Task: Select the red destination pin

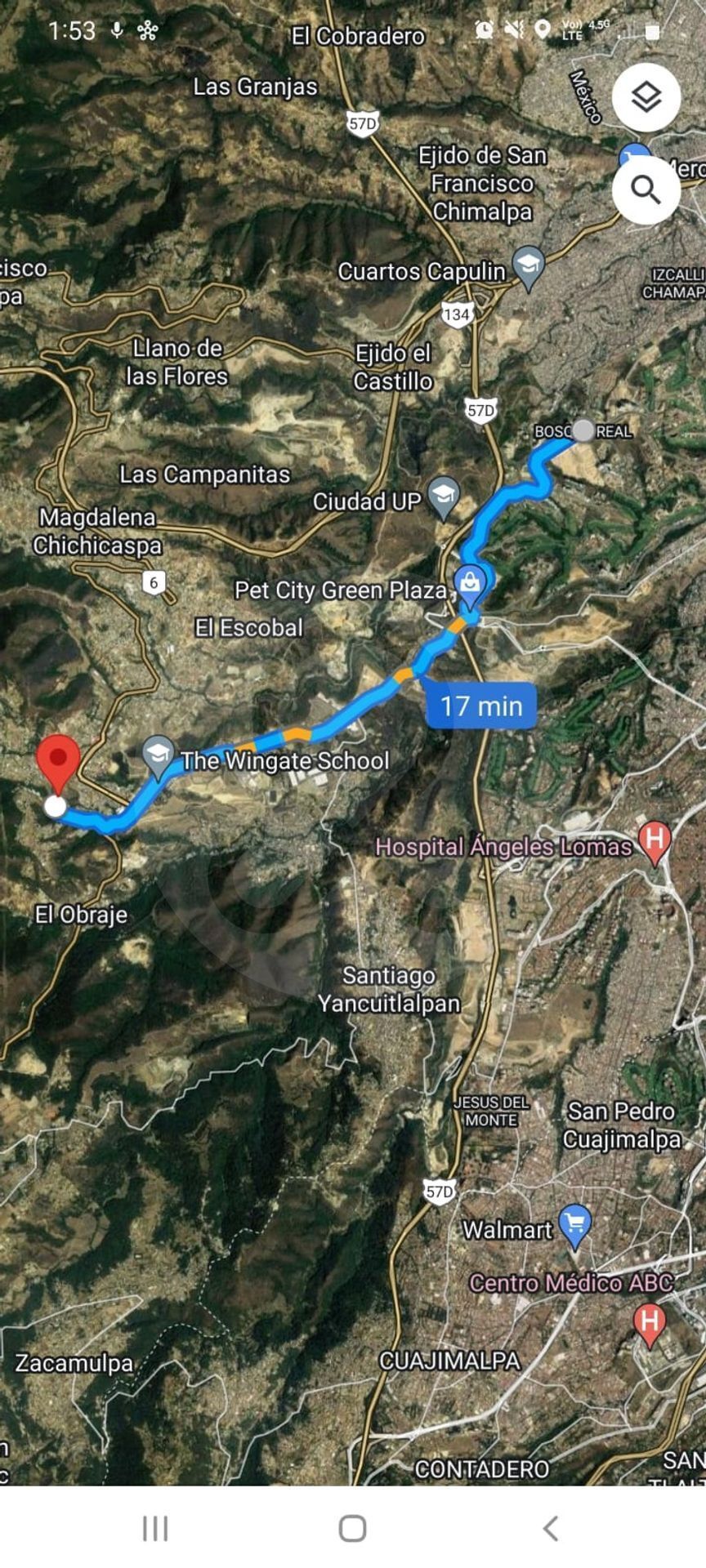Action: click(x=59, y=759)
